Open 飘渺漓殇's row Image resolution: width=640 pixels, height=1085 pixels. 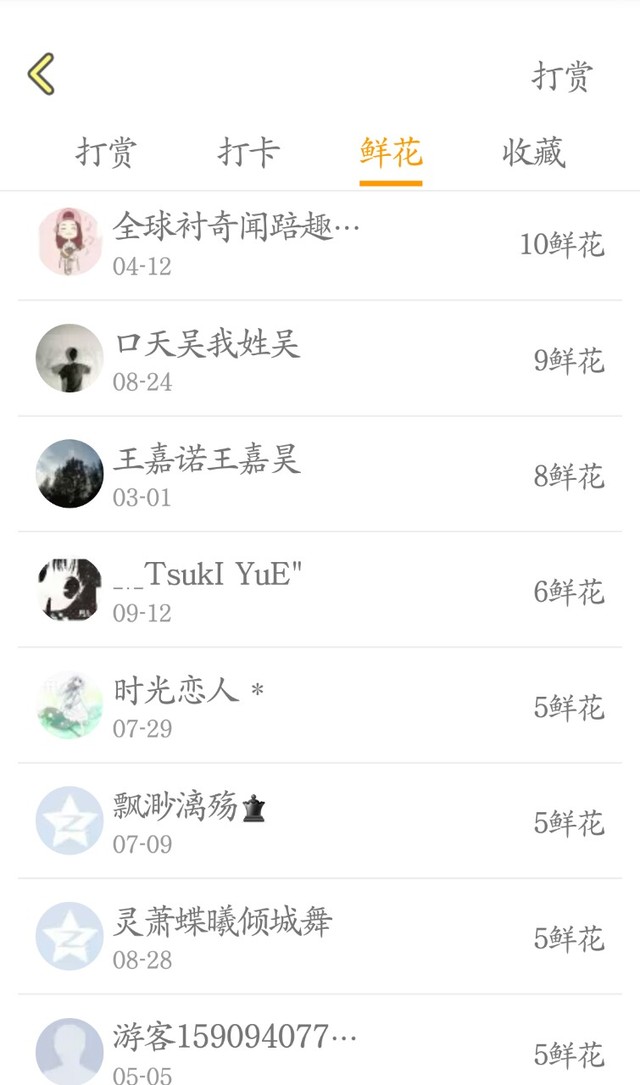[x=320, y=822]
